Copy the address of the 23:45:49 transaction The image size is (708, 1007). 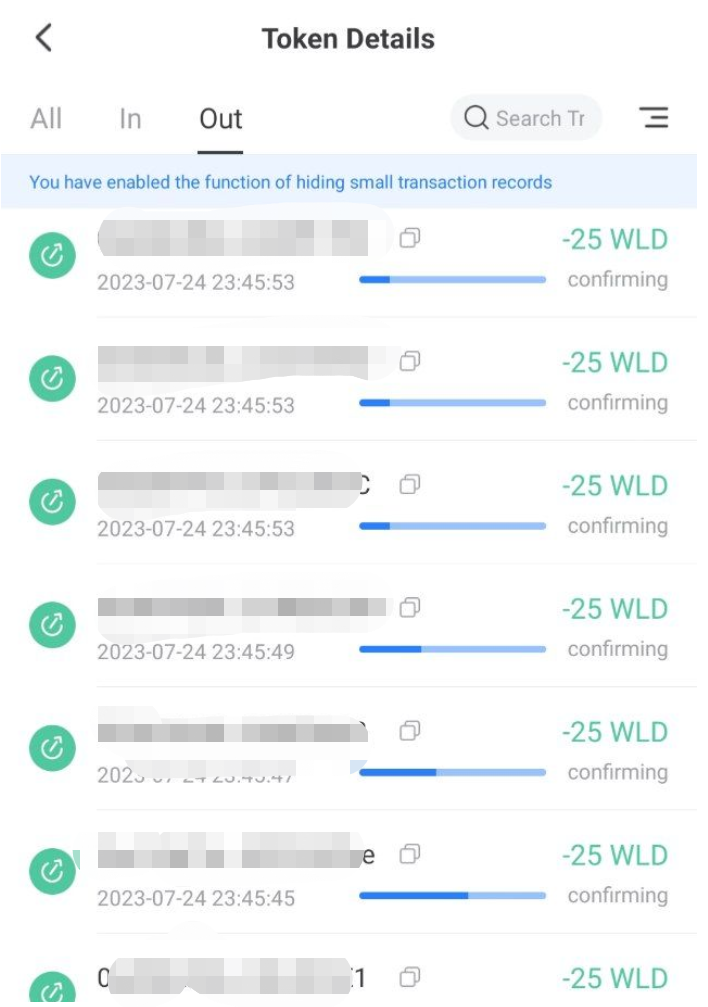pos(409,607)
